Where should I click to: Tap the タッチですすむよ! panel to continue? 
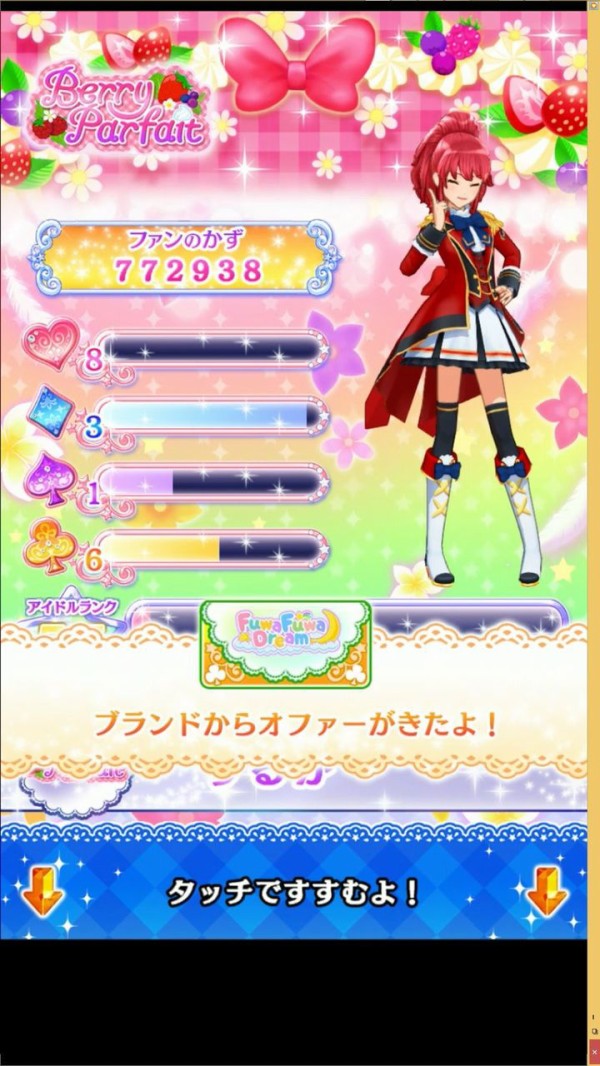[x=294, y=881]
